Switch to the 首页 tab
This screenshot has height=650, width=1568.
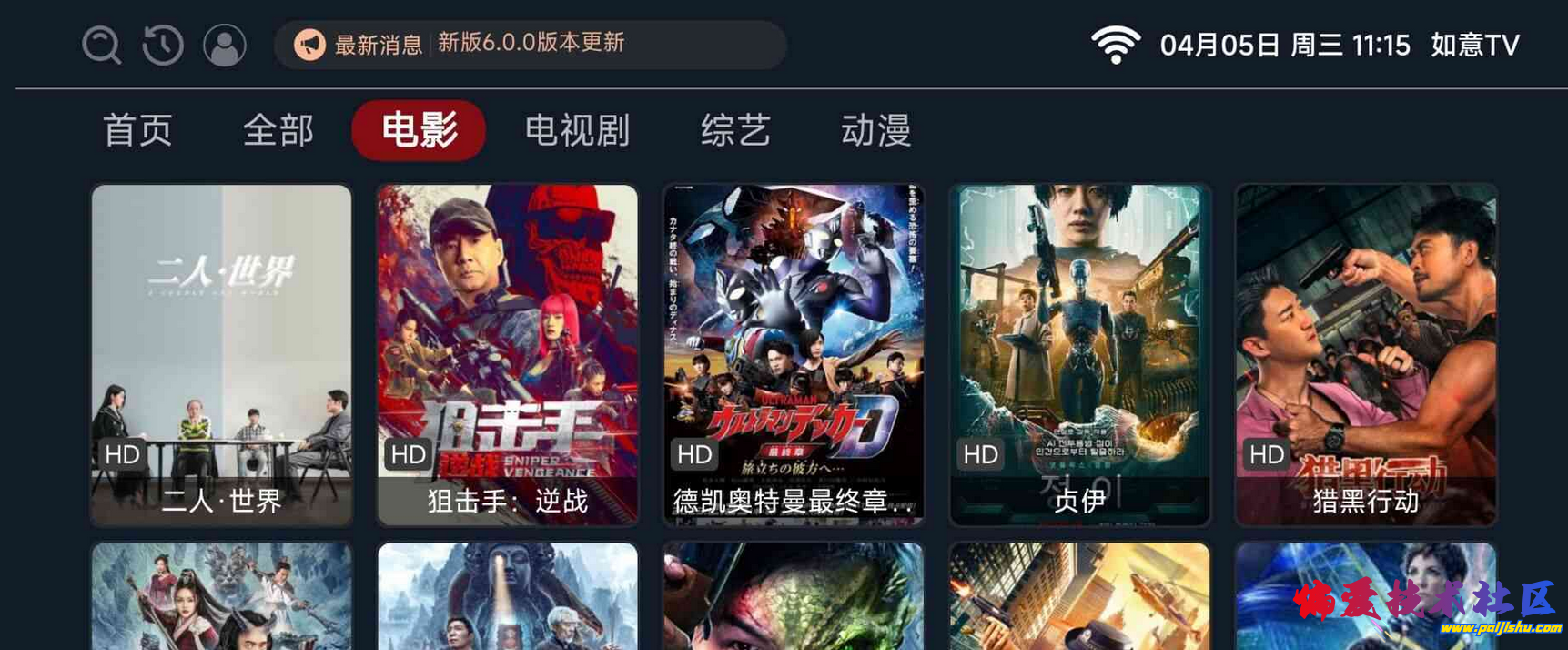[x=138, y=131]
